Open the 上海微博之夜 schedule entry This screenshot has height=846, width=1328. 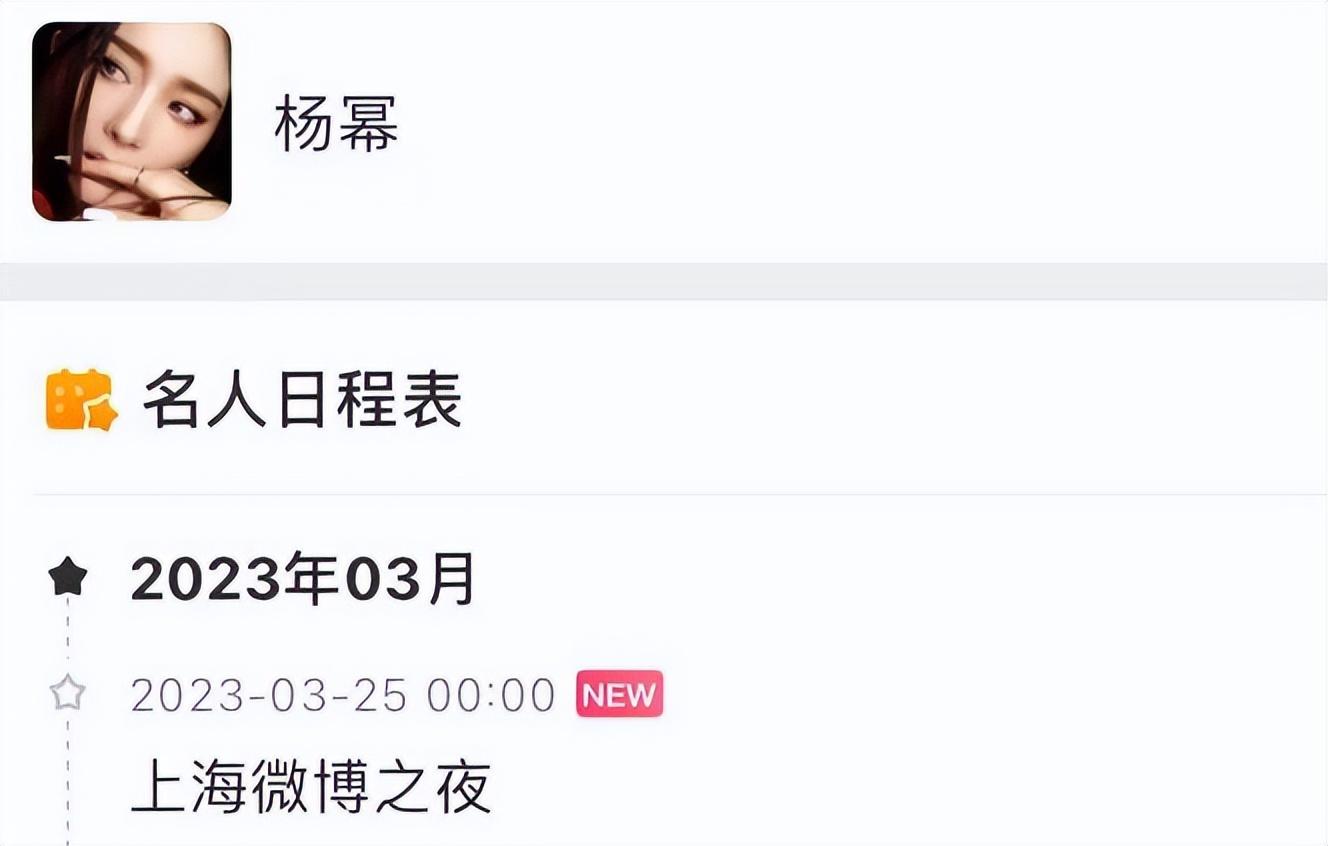tap(311, 787)
